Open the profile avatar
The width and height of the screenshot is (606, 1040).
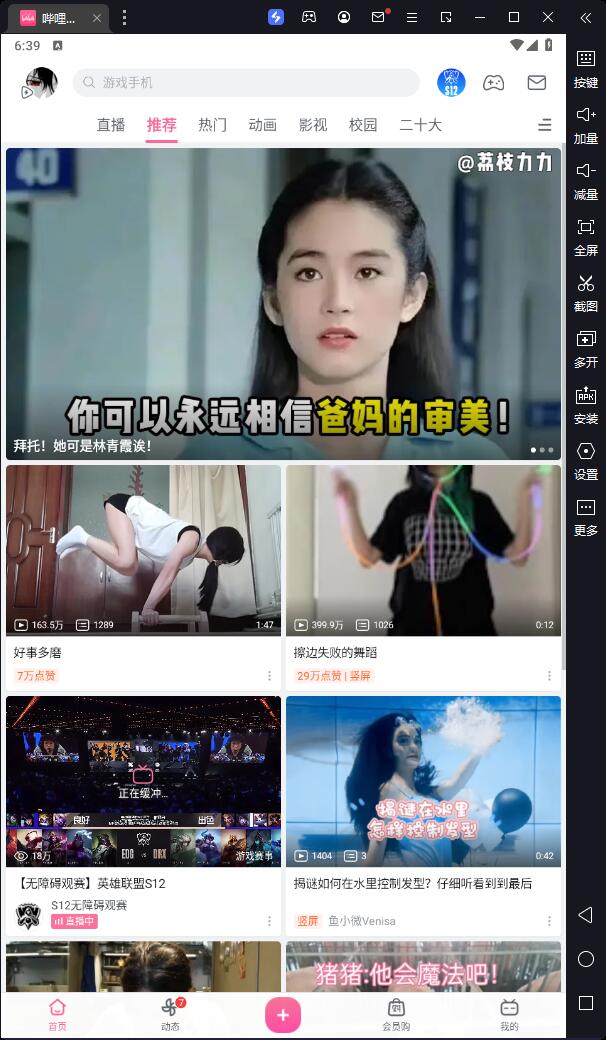tap(39, 83)
